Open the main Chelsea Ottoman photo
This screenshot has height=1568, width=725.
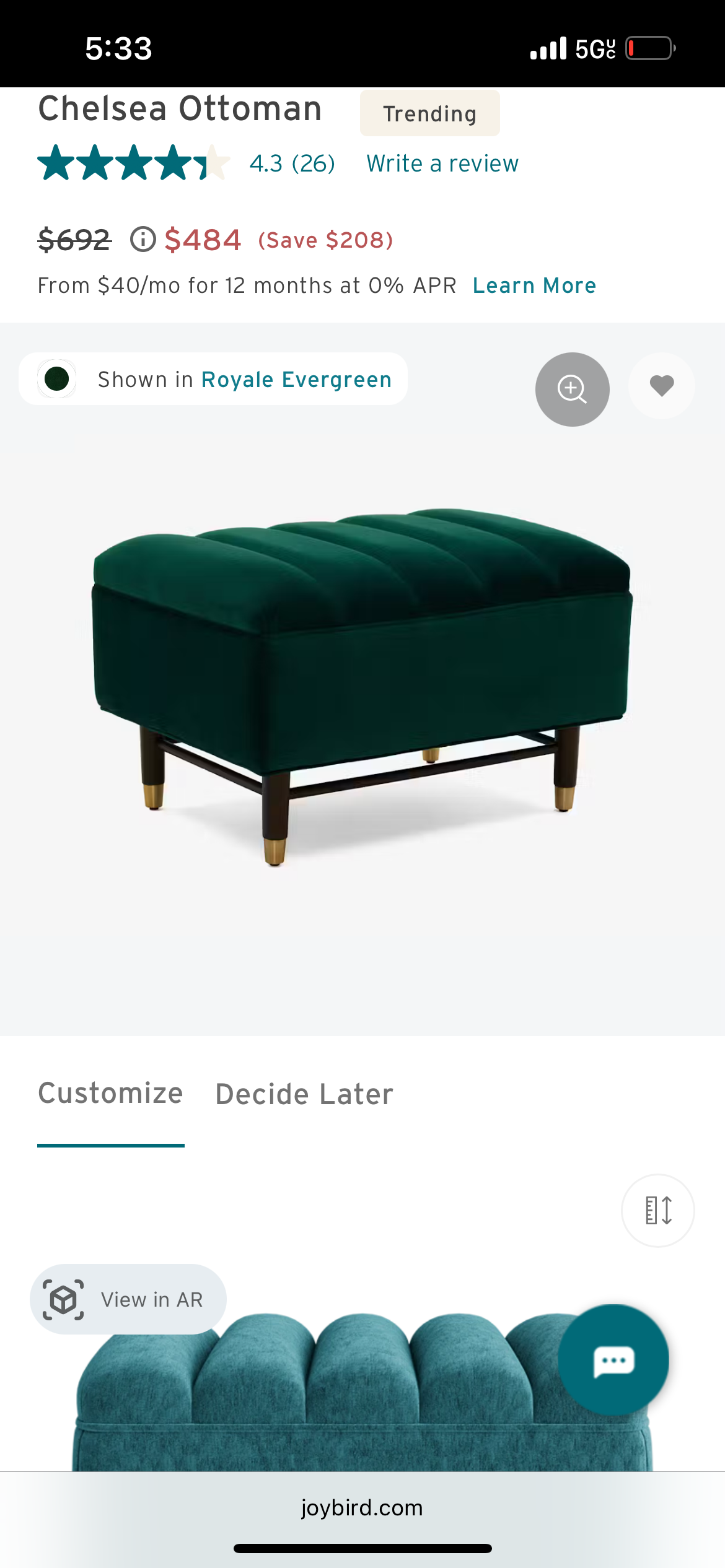click(362, 681)
